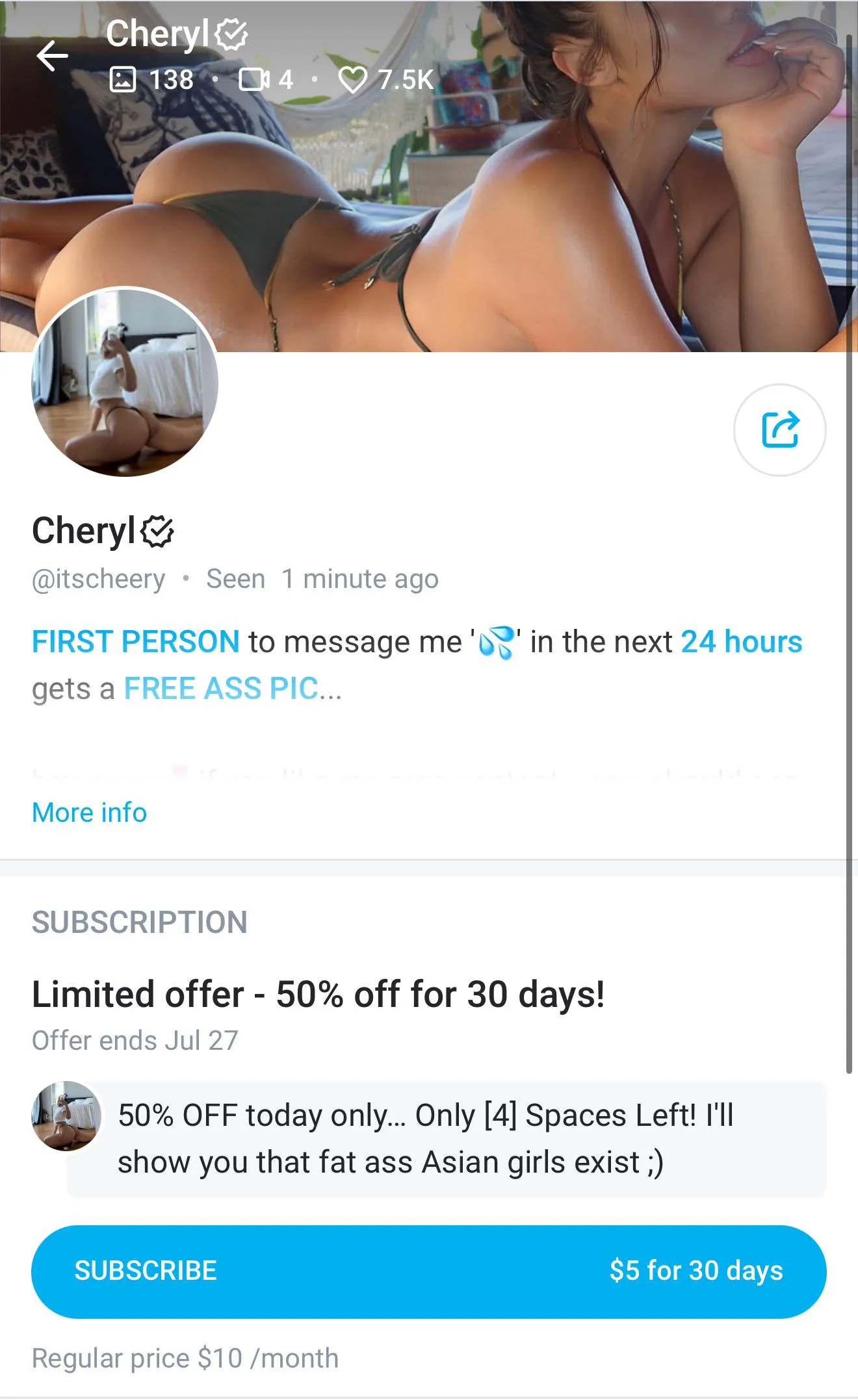The width and height of the screenshot is (858, 1400).
Task: Open Cheryl's round profile picture
Action: point(125,383)
